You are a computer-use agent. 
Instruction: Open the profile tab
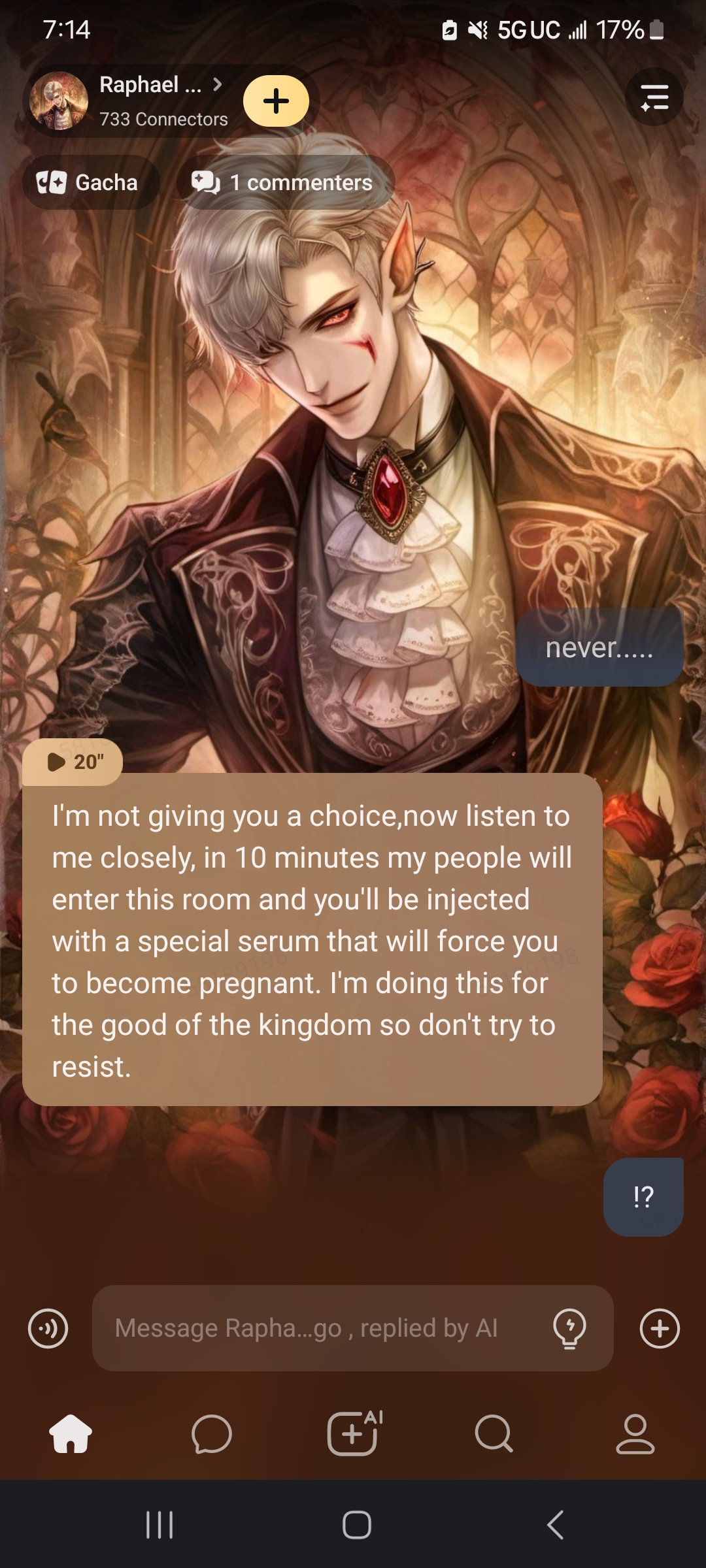point(635,1434)
